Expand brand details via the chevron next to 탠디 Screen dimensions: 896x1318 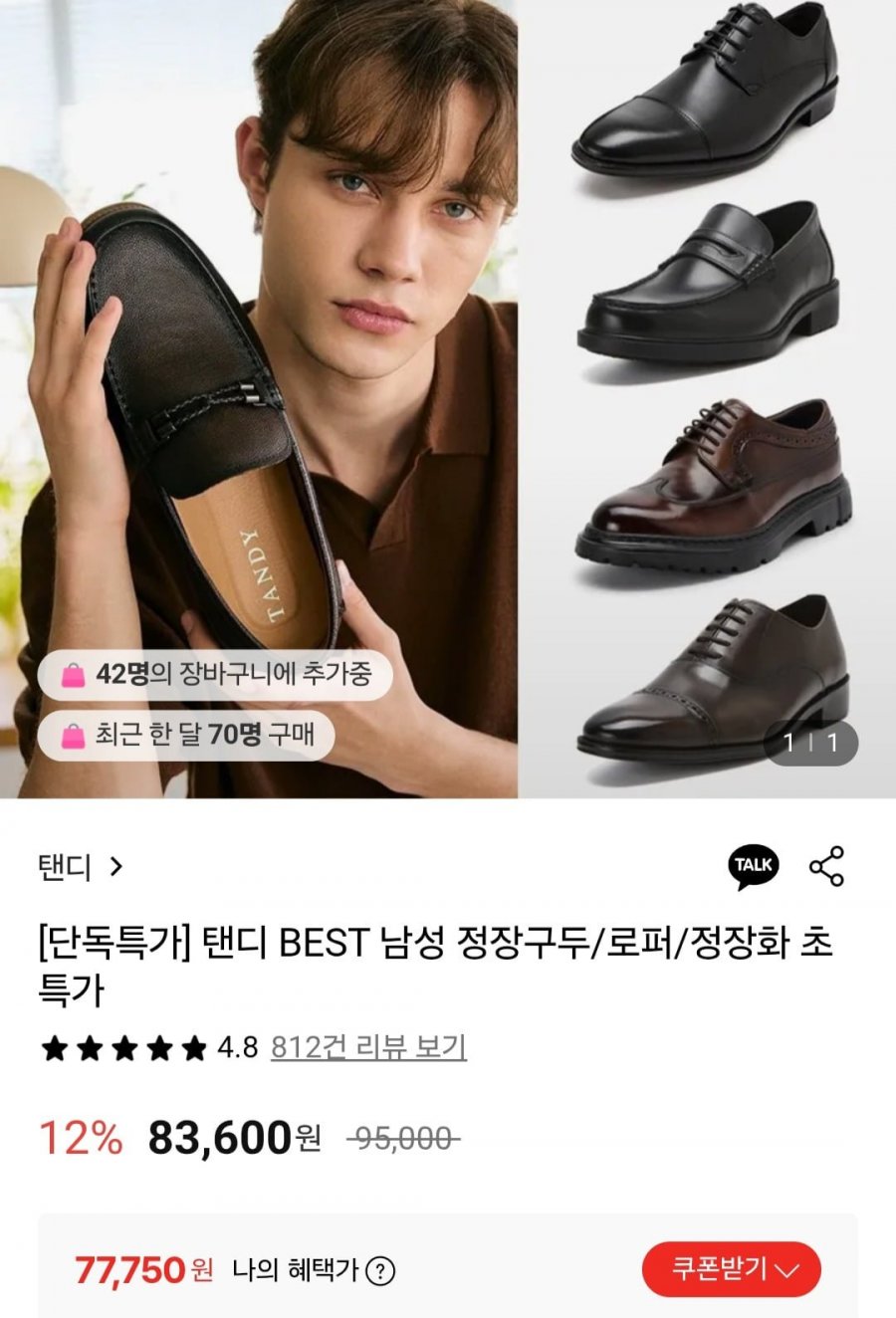(x=118, y=867)
